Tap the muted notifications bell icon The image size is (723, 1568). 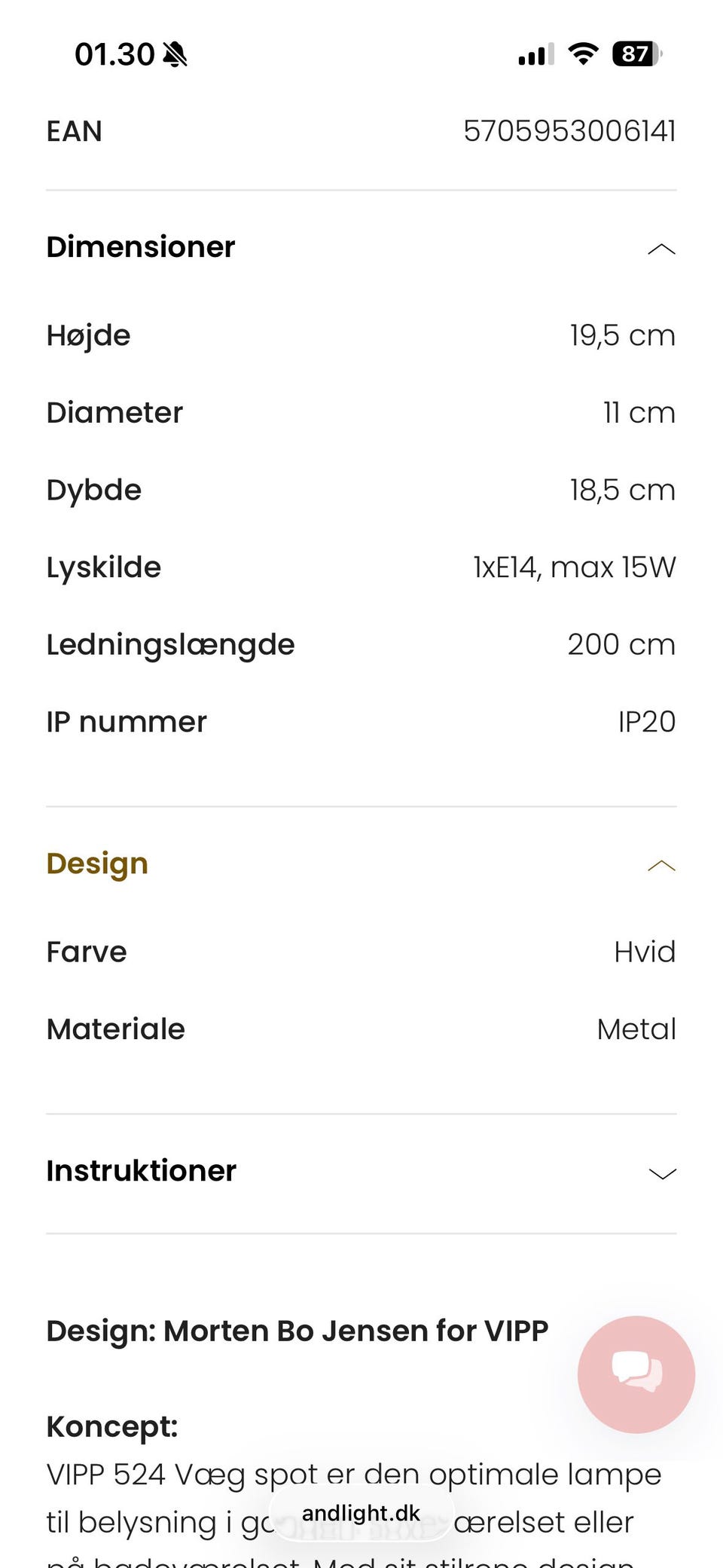click(175, 54)
